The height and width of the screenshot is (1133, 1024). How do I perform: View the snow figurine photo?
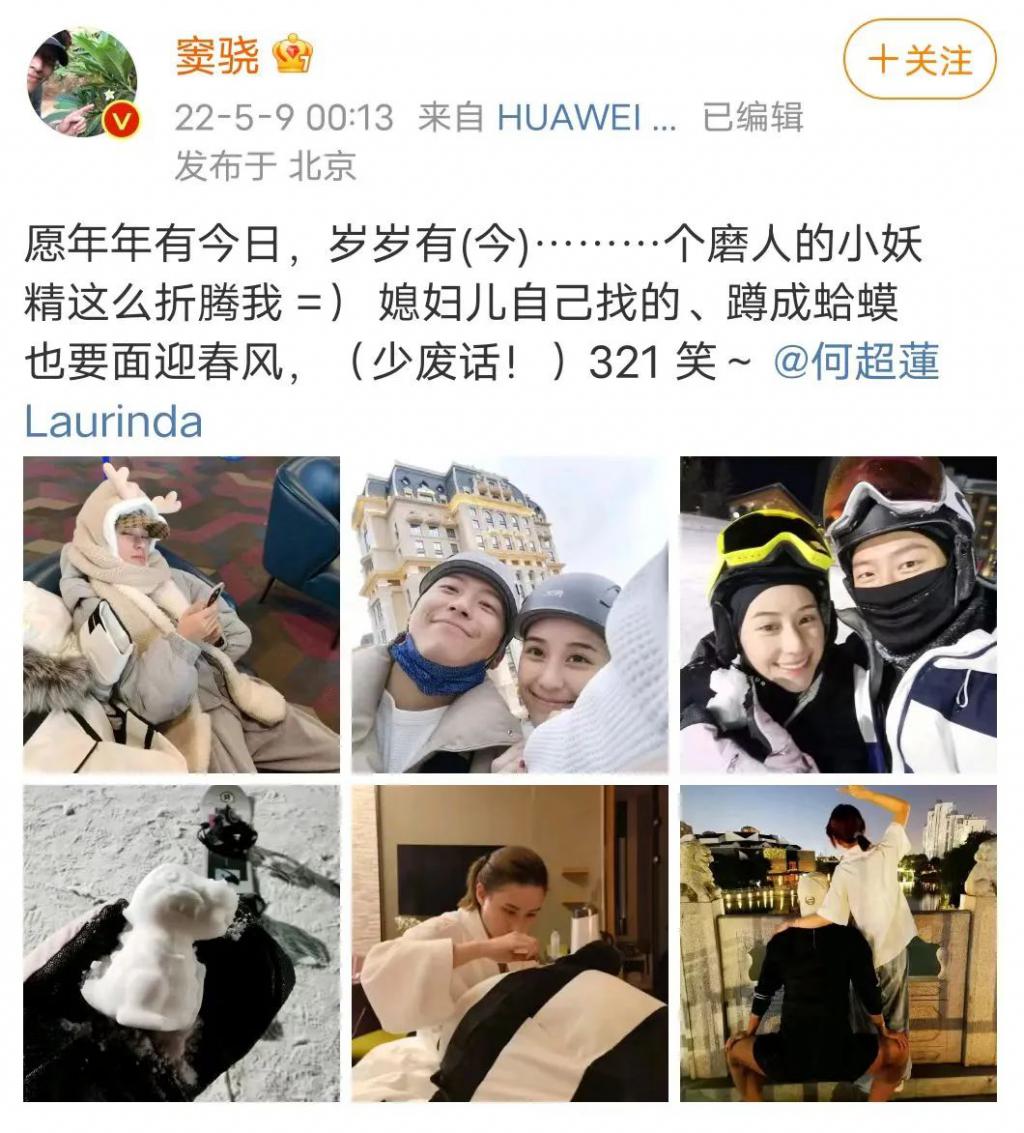point(181,943)
